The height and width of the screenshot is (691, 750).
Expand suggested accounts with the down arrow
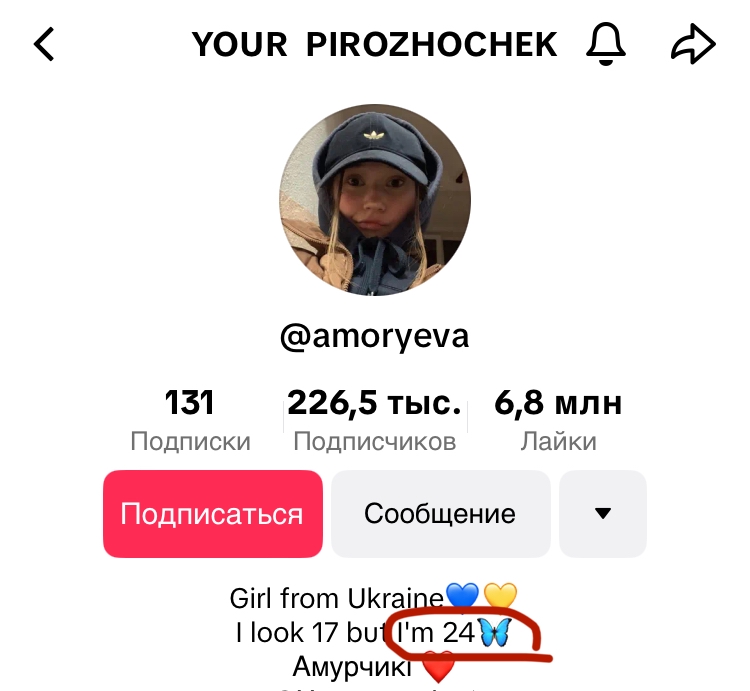tap(602, 514)
